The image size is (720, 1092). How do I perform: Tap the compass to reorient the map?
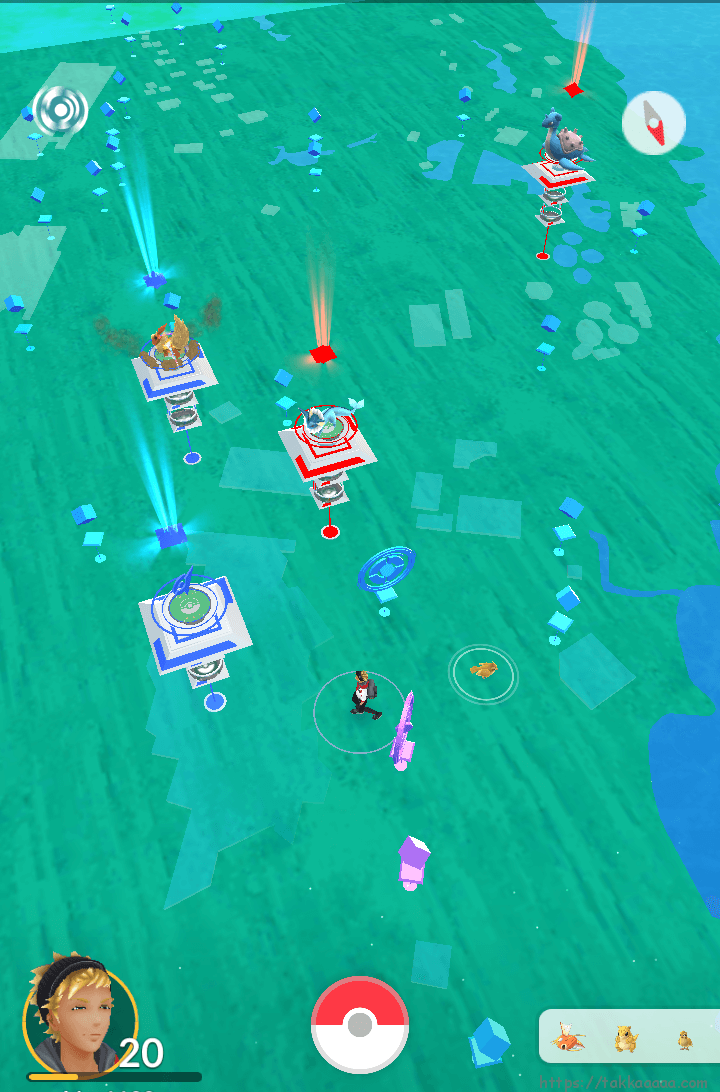pyautogui.click(x=653, y=124)
